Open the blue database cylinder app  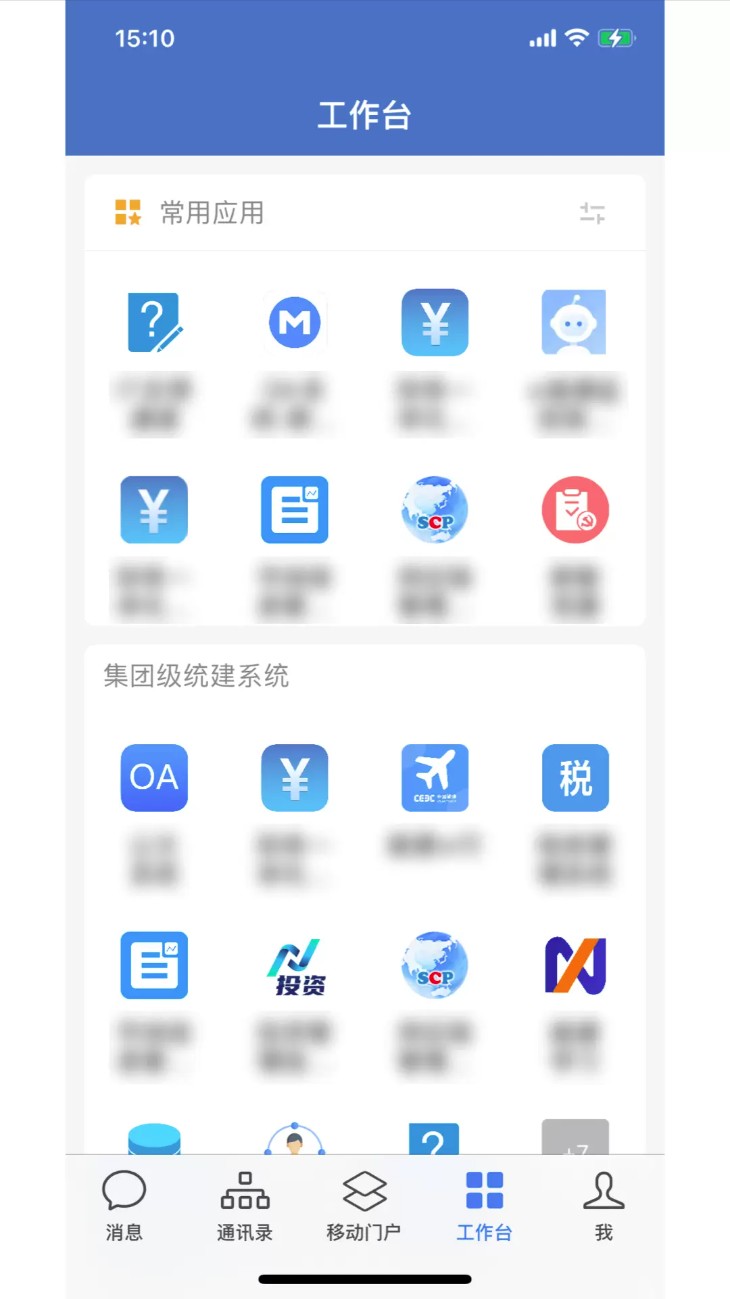[153, 1135]
